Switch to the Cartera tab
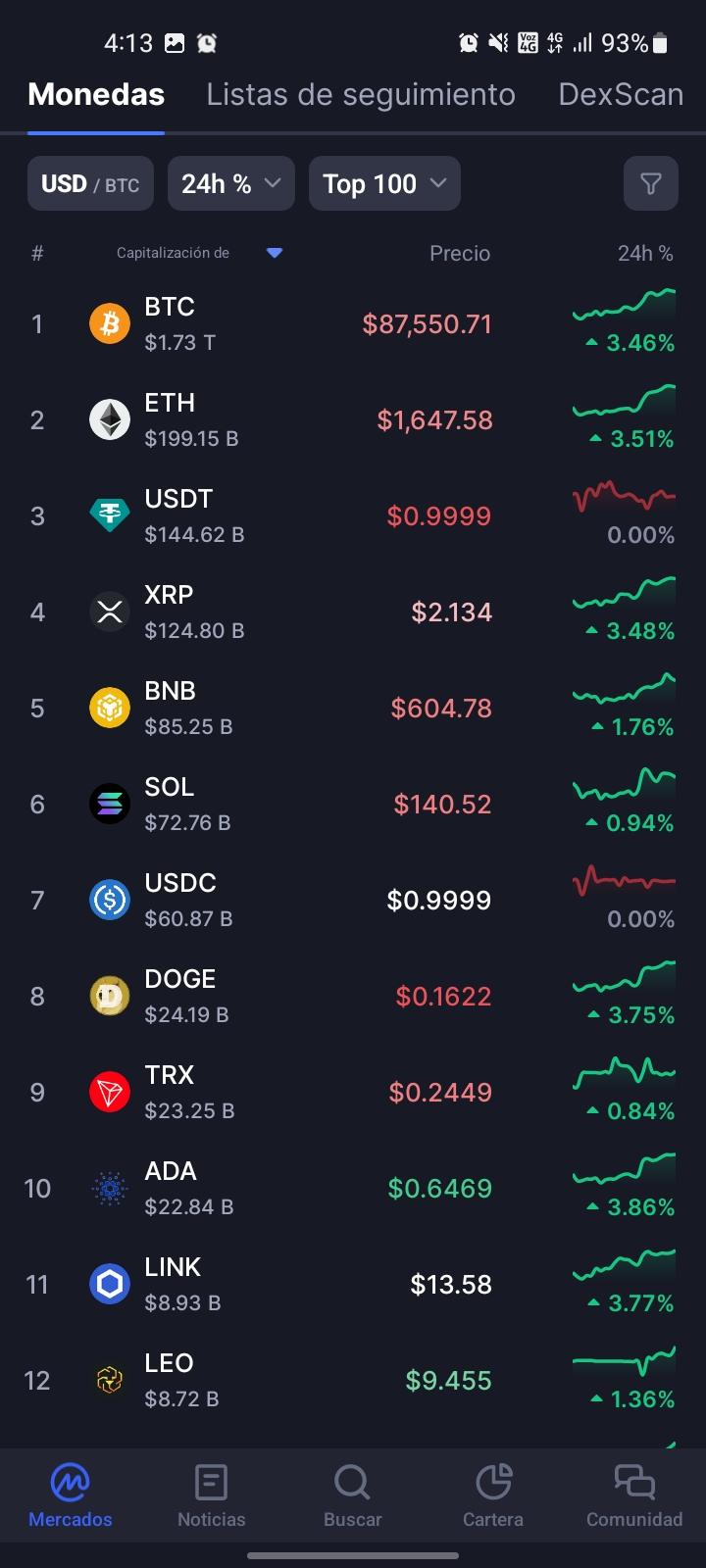Viewport: 706px width, 1568px height. coord(493,1496)
